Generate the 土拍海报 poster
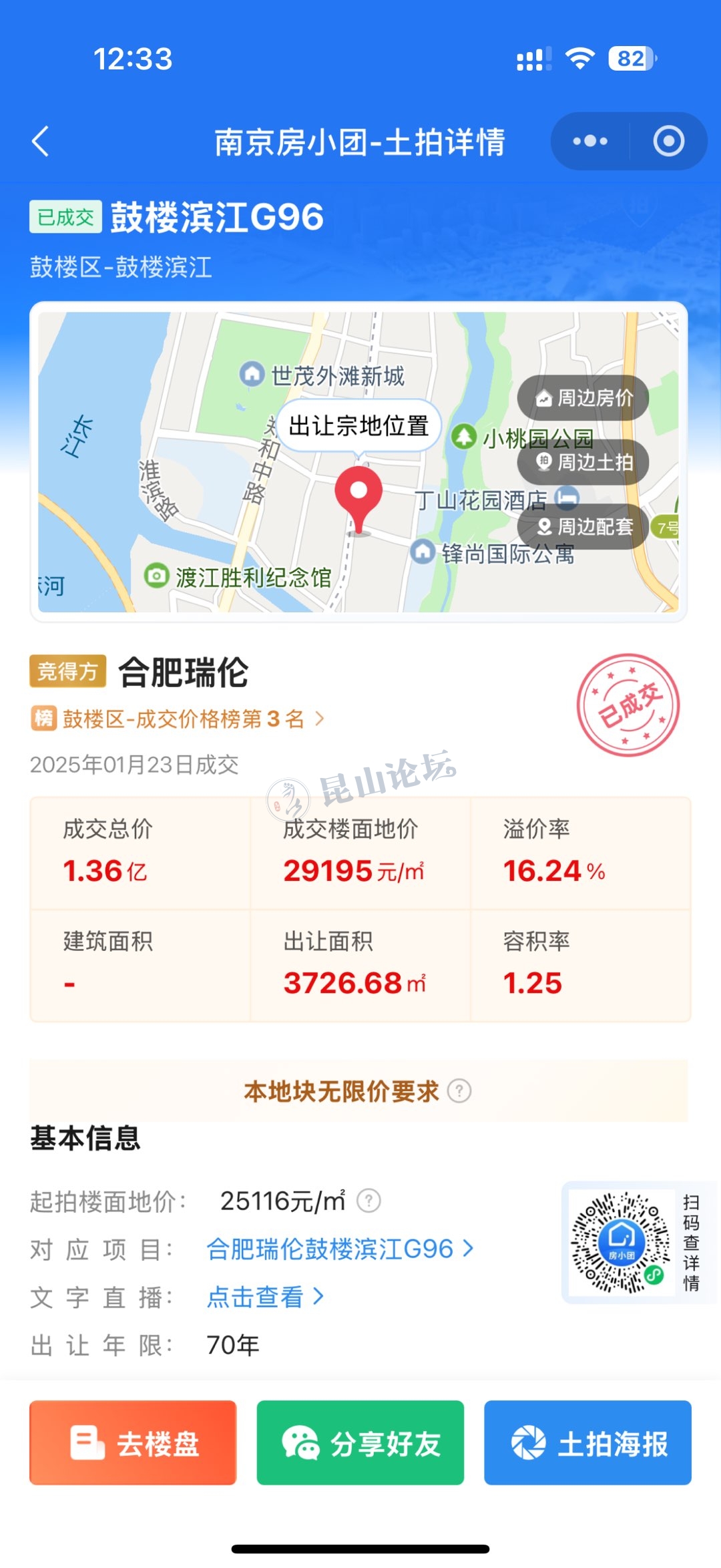721x1568 pixels. [x=587, y=1442]
